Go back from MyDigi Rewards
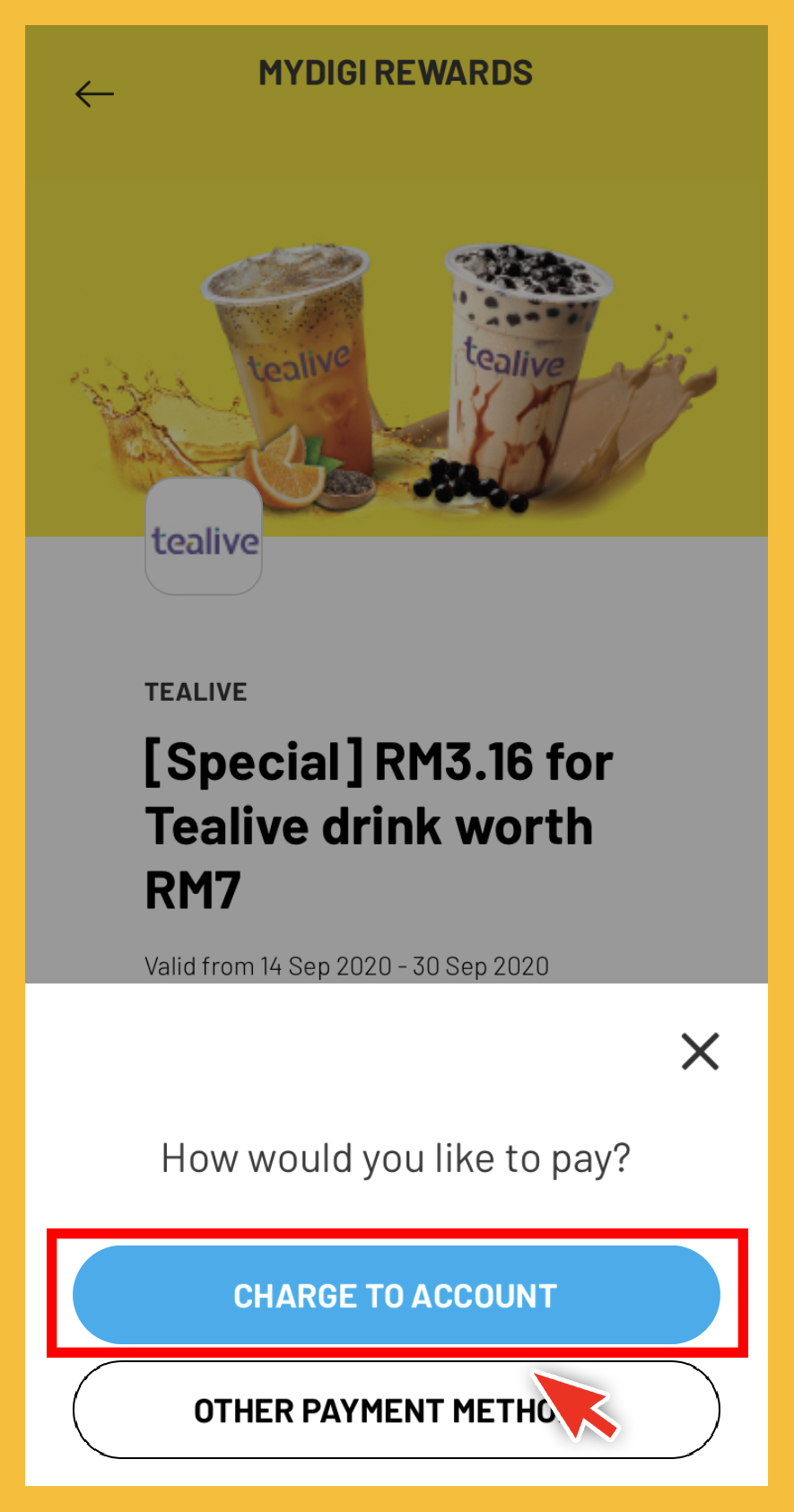Screen dimensions: 794x1512 click(94, 93)
